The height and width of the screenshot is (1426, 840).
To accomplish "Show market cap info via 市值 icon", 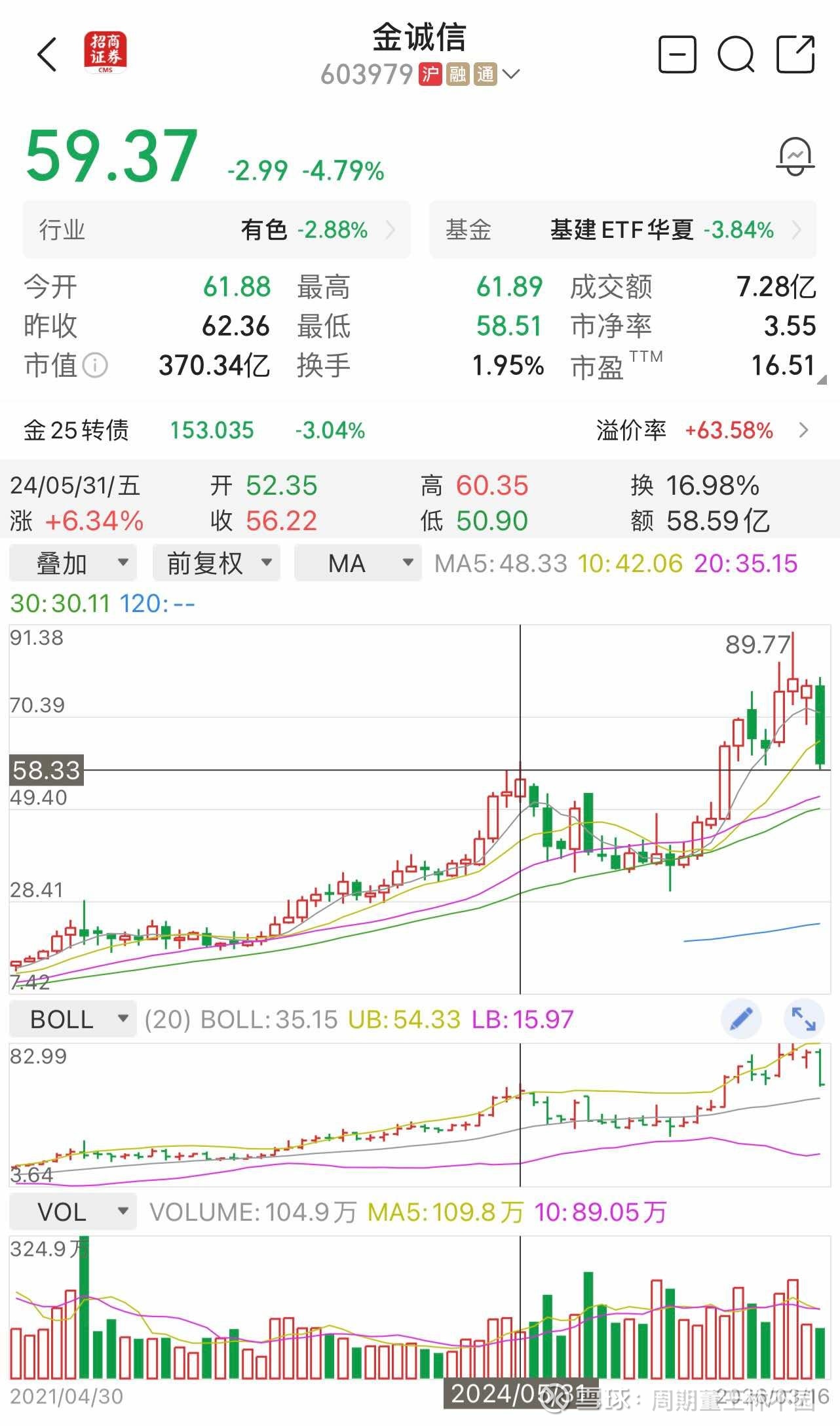I will tap(96, 365).
